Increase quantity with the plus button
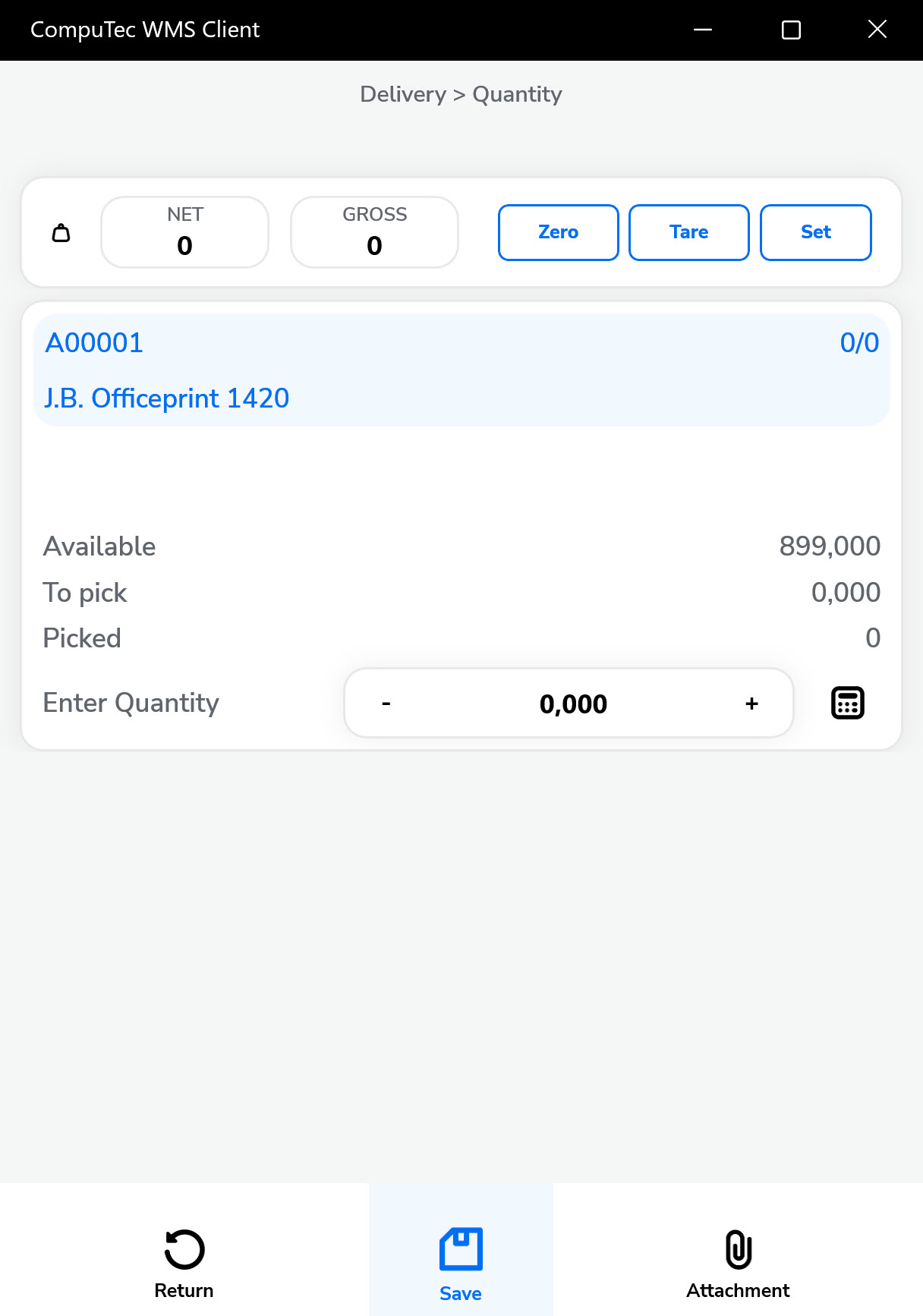Image resolution: width=923 pixels, height=1316 pixels. [751, 704]
